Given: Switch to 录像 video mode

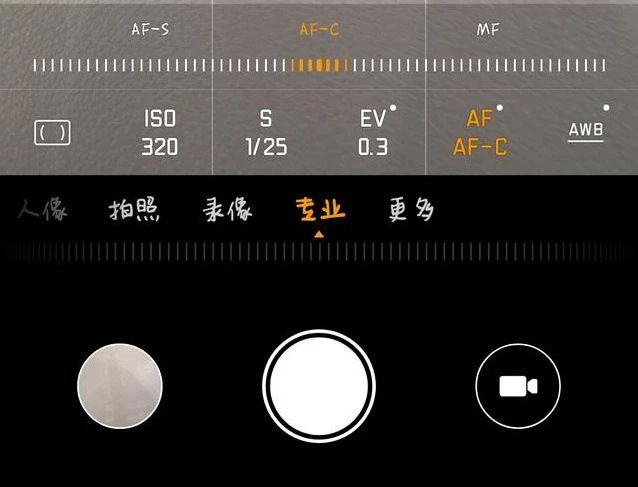Looking at the screenshot, I should click(227, 211).
